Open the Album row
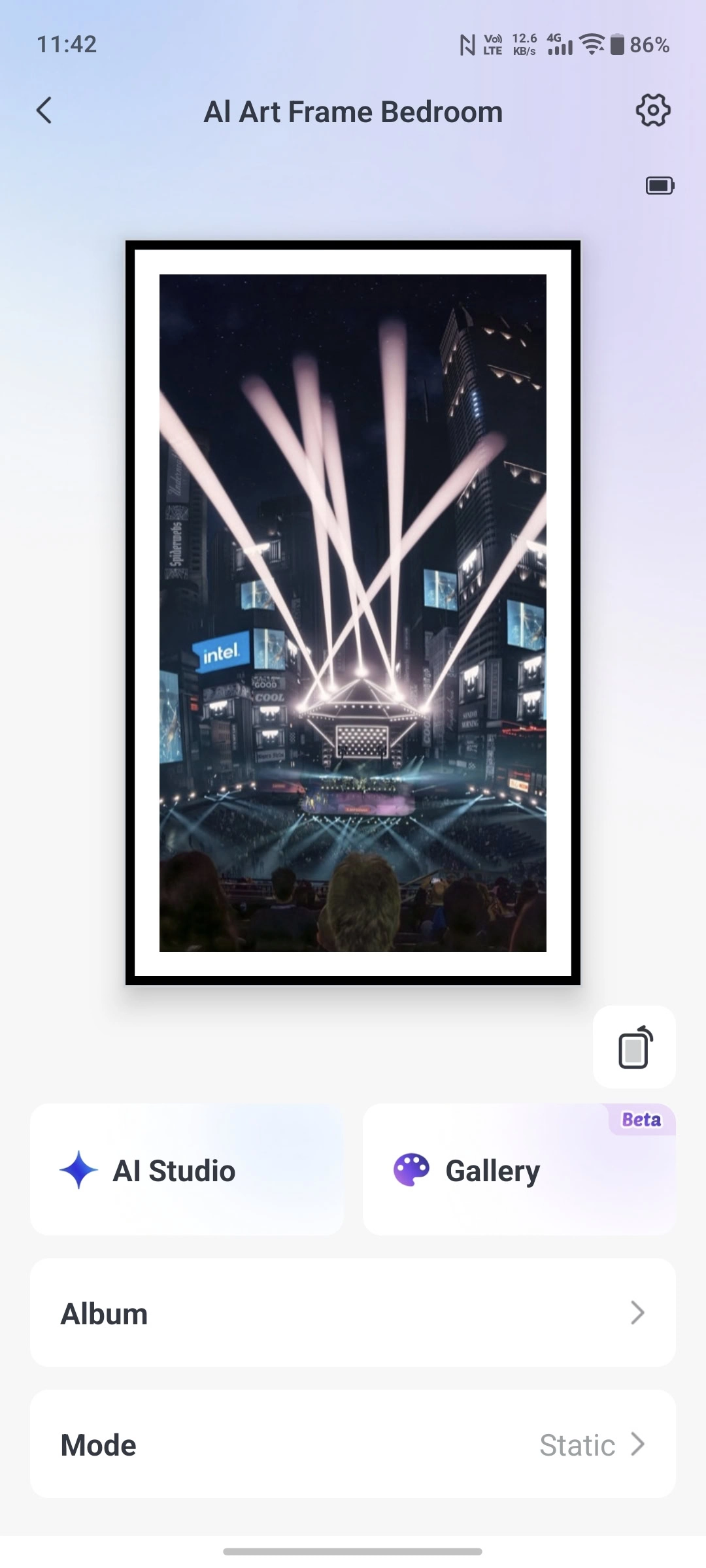The image size is (706, 1568). pyautogui.click(x=353, y=1313)
